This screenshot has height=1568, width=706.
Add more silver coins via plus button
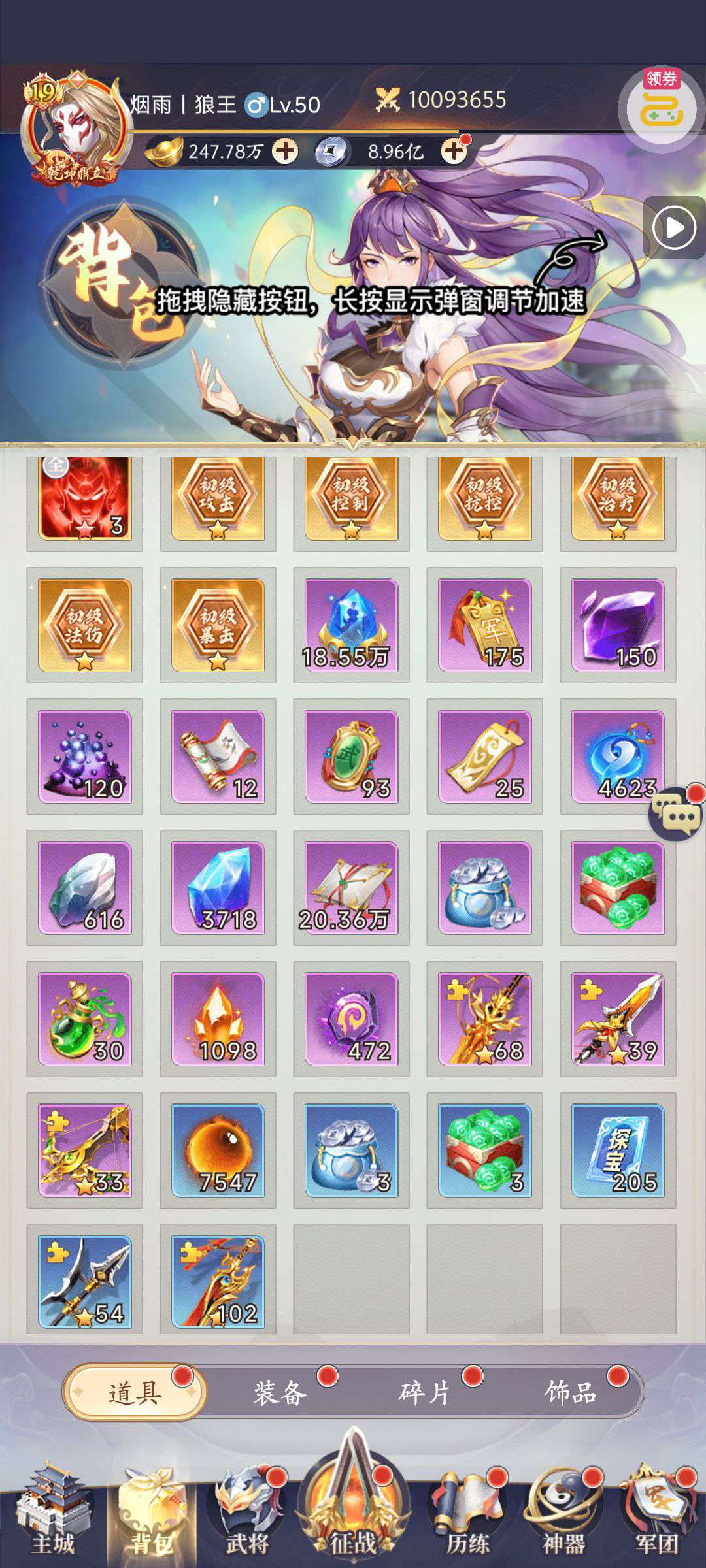[454, 152]
